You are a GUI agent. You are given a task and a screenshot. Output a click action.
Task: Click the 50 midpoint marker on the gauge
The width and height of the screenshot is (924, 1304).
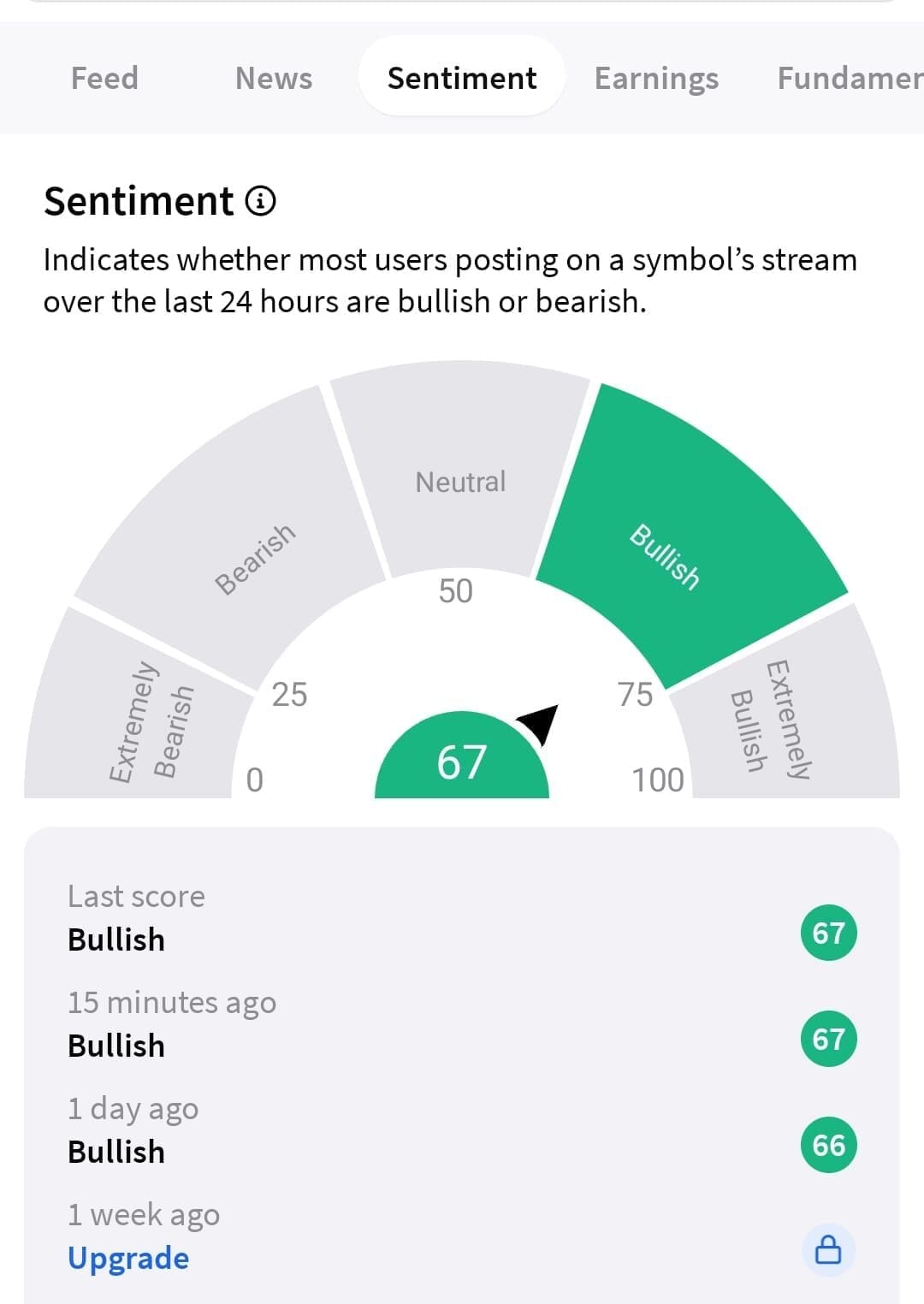click(x=456, y=591)
